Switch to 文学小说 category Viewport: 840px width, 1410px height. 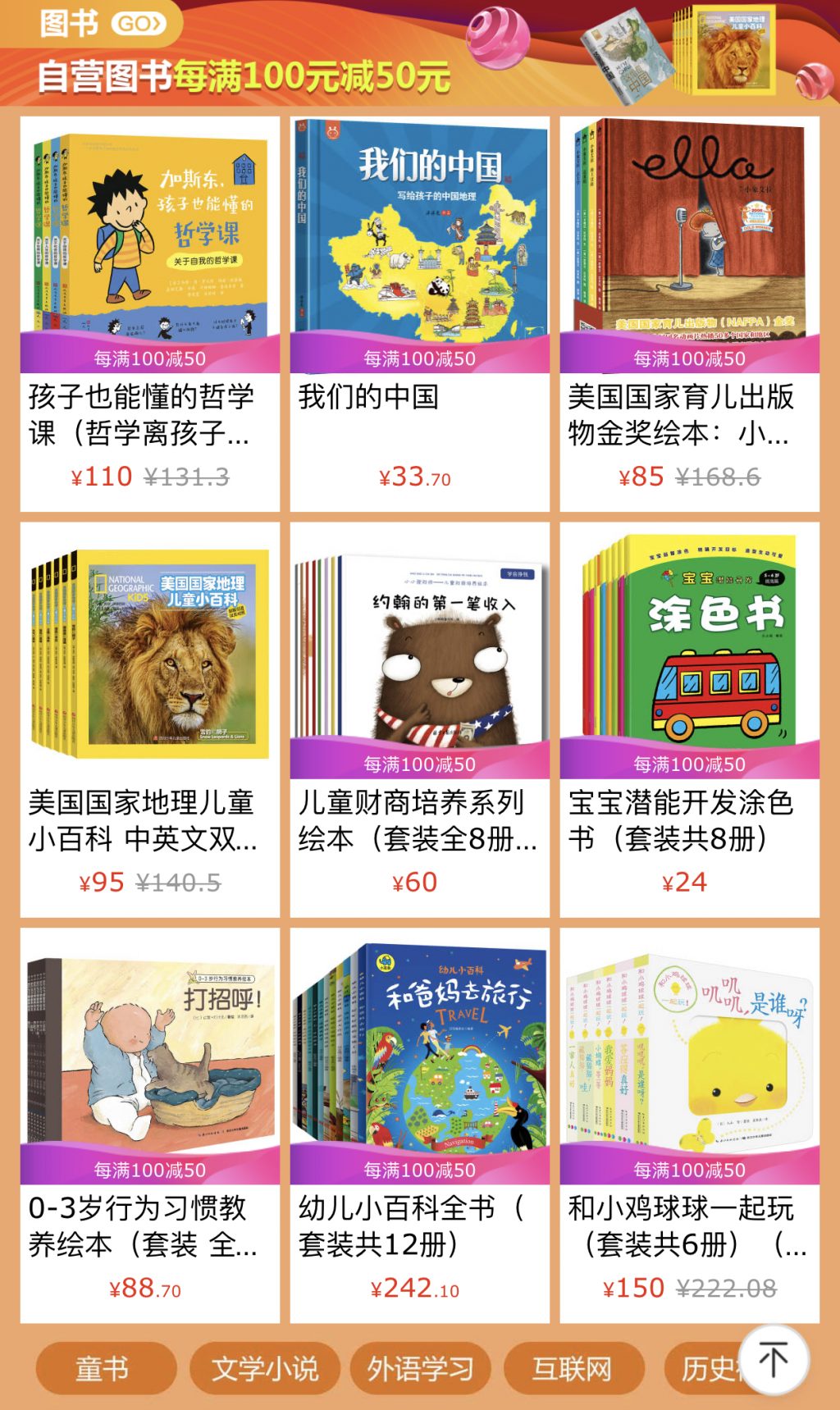(264, 1368)
